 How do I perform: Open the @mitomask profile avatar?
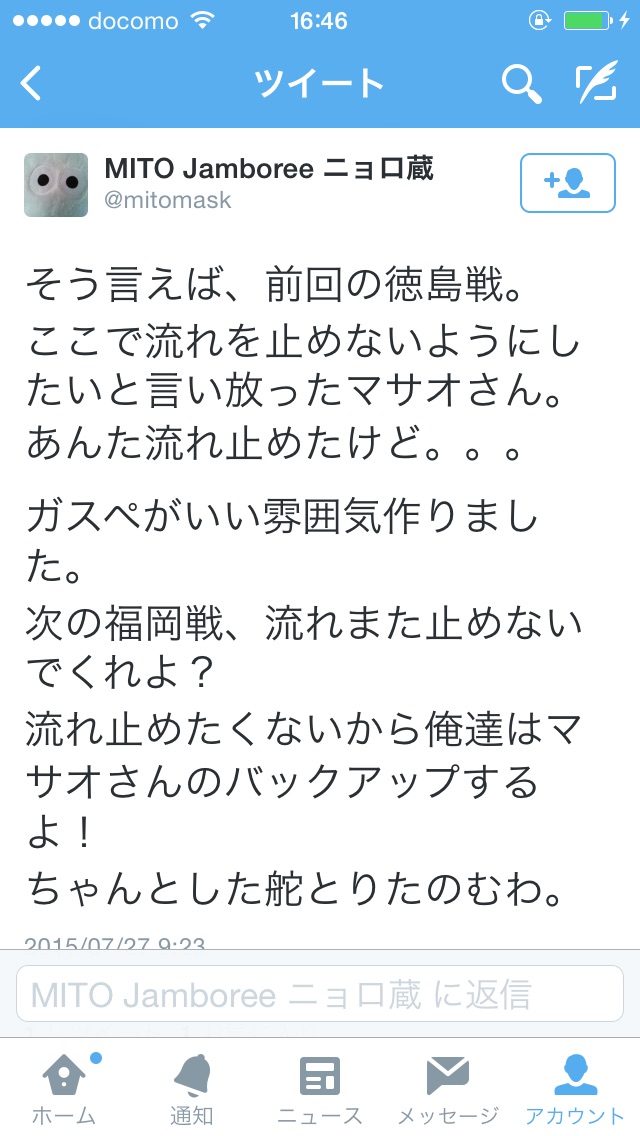point(56,185)
